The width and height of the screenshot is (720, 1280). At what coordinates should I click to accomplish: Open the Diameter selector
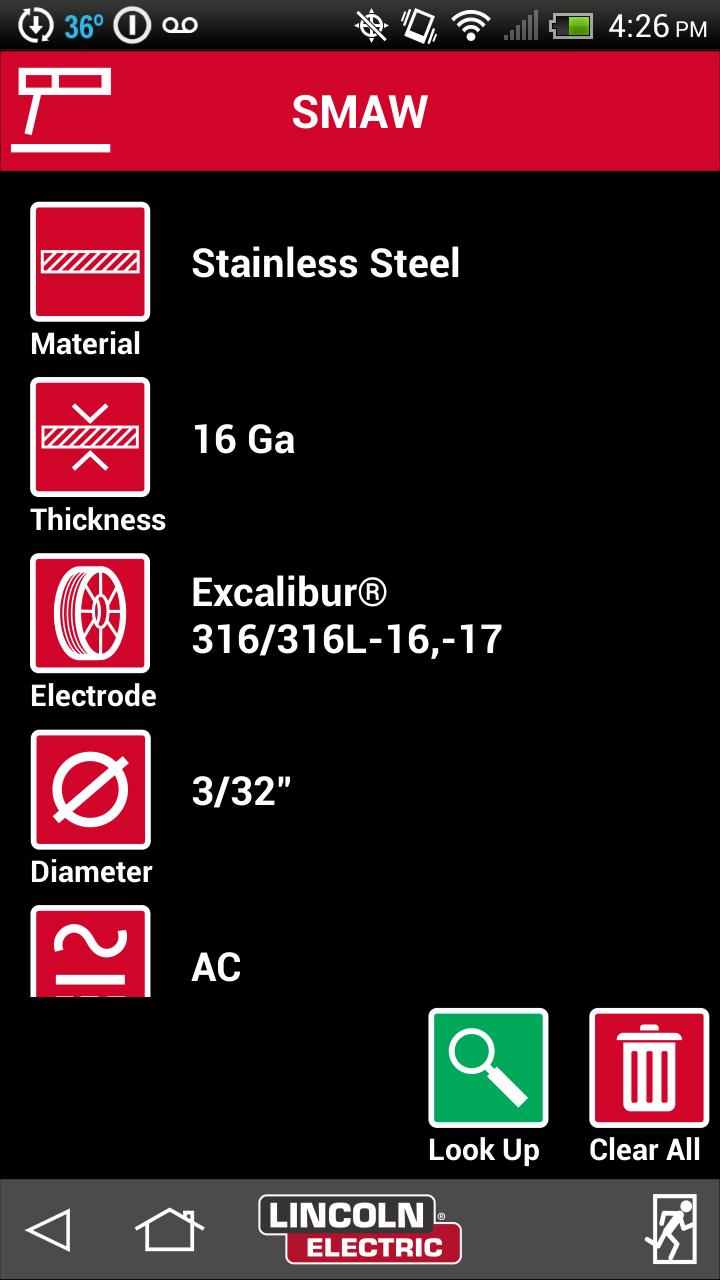[x=90, y=789]
